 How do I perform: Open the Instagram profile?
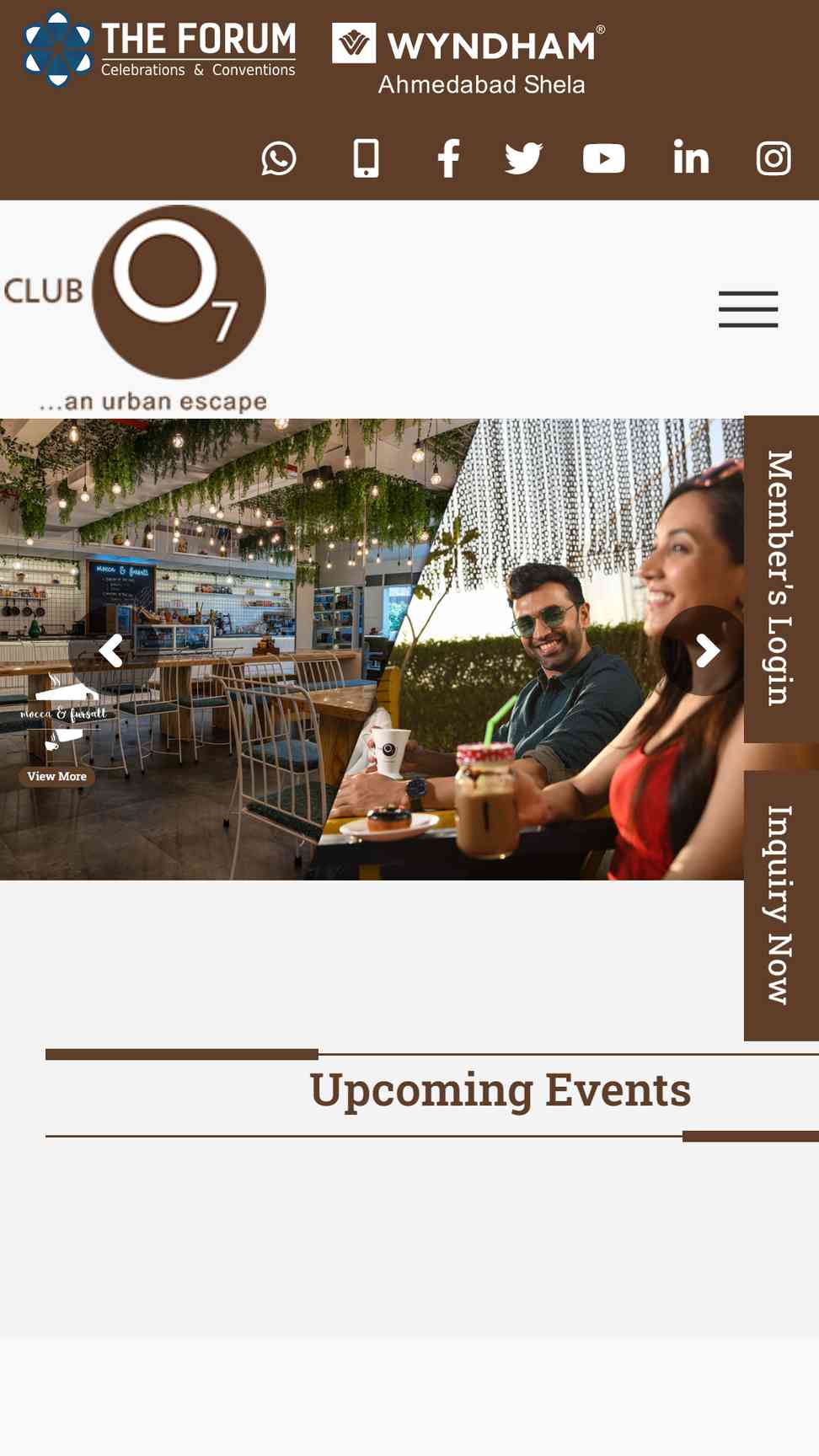pyautogui.click(x=773, y=158)
